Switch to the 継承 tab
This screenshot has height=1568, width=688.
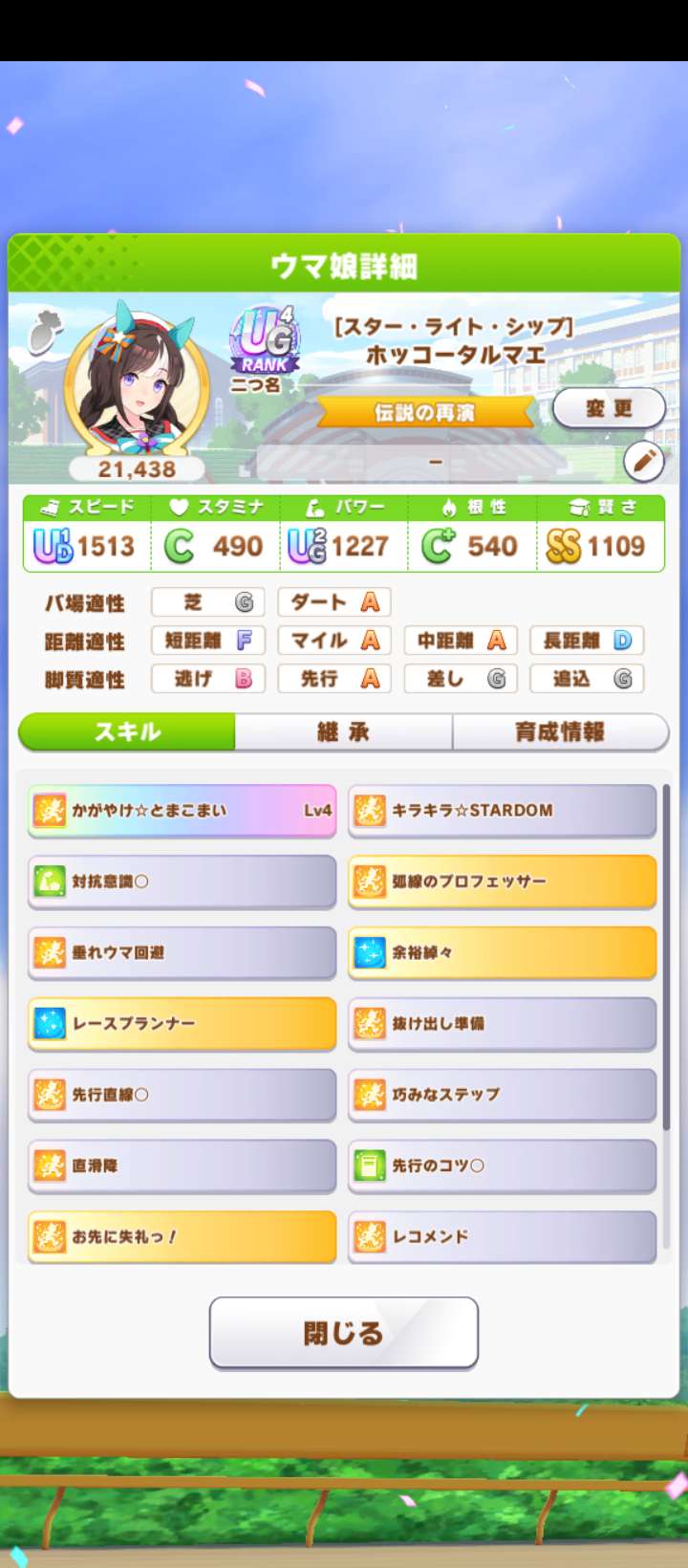click(x=343, y=731)
